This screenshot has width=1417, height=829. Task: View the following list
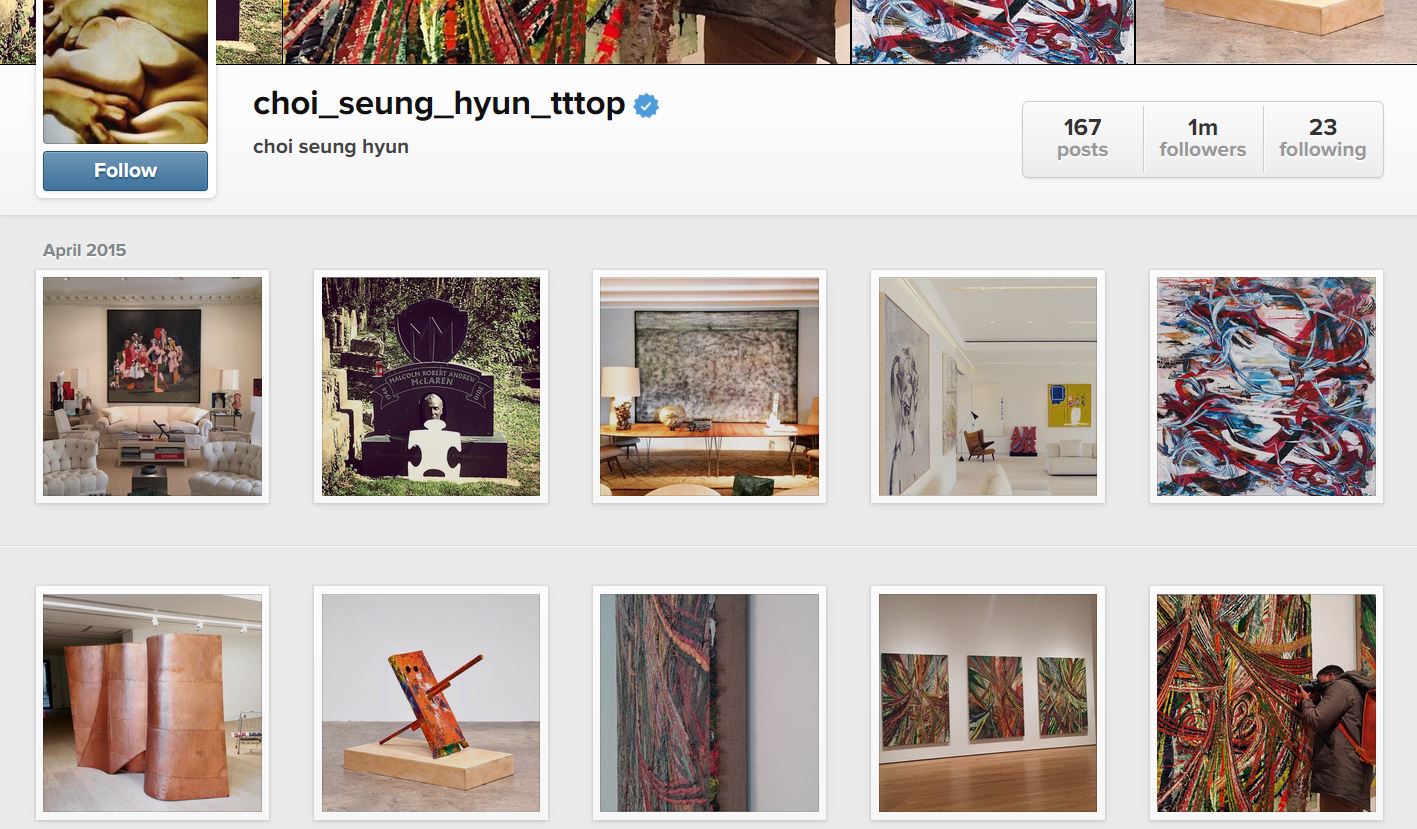point(1322,139)
